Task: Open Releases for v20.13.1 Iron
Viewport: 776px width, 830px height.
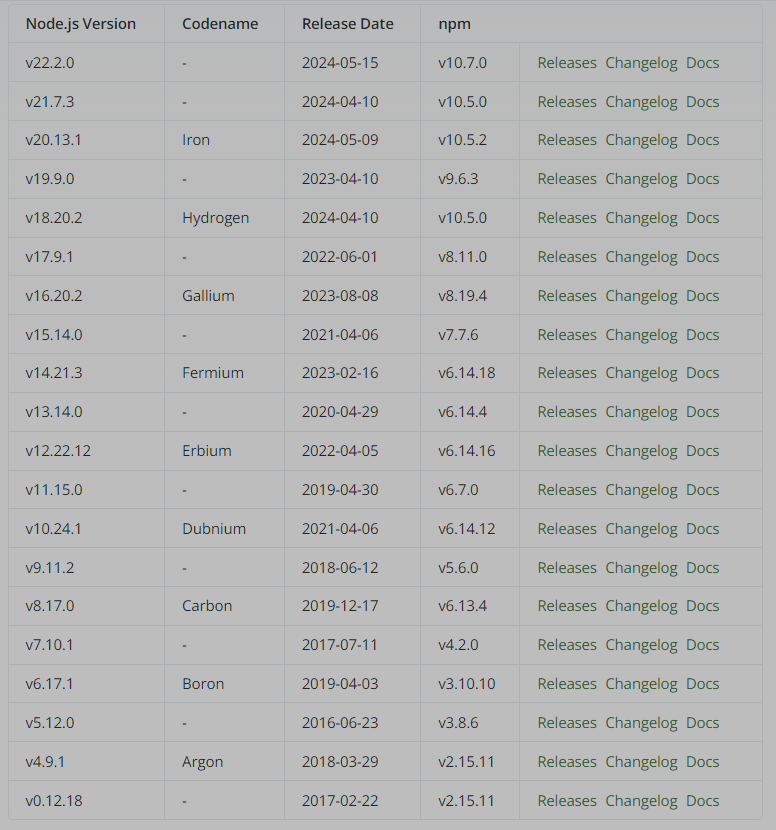Action: pyautogui.click(x=566, y=140)
